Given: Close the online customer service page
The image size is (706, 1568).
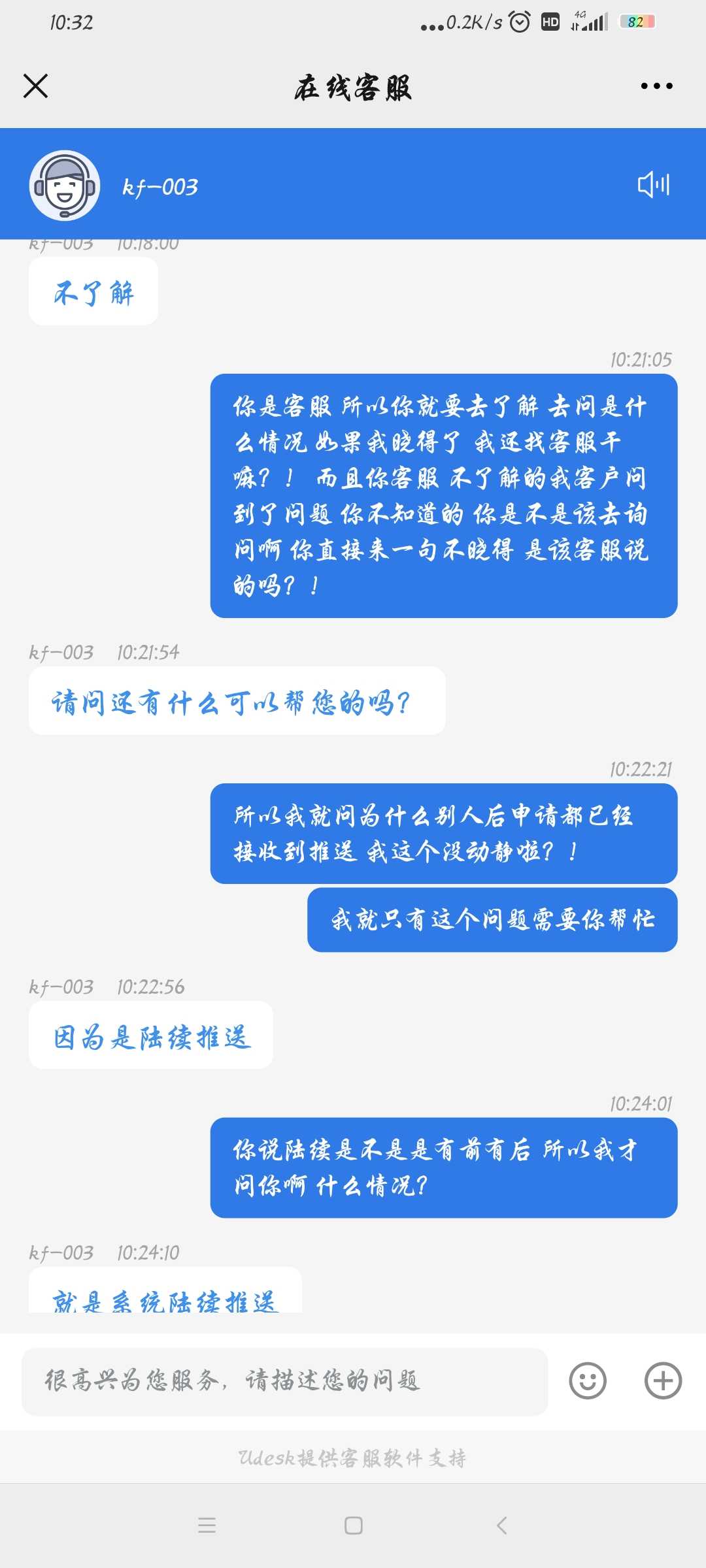Looking at the screenshot, I should [x=35, y=86].
